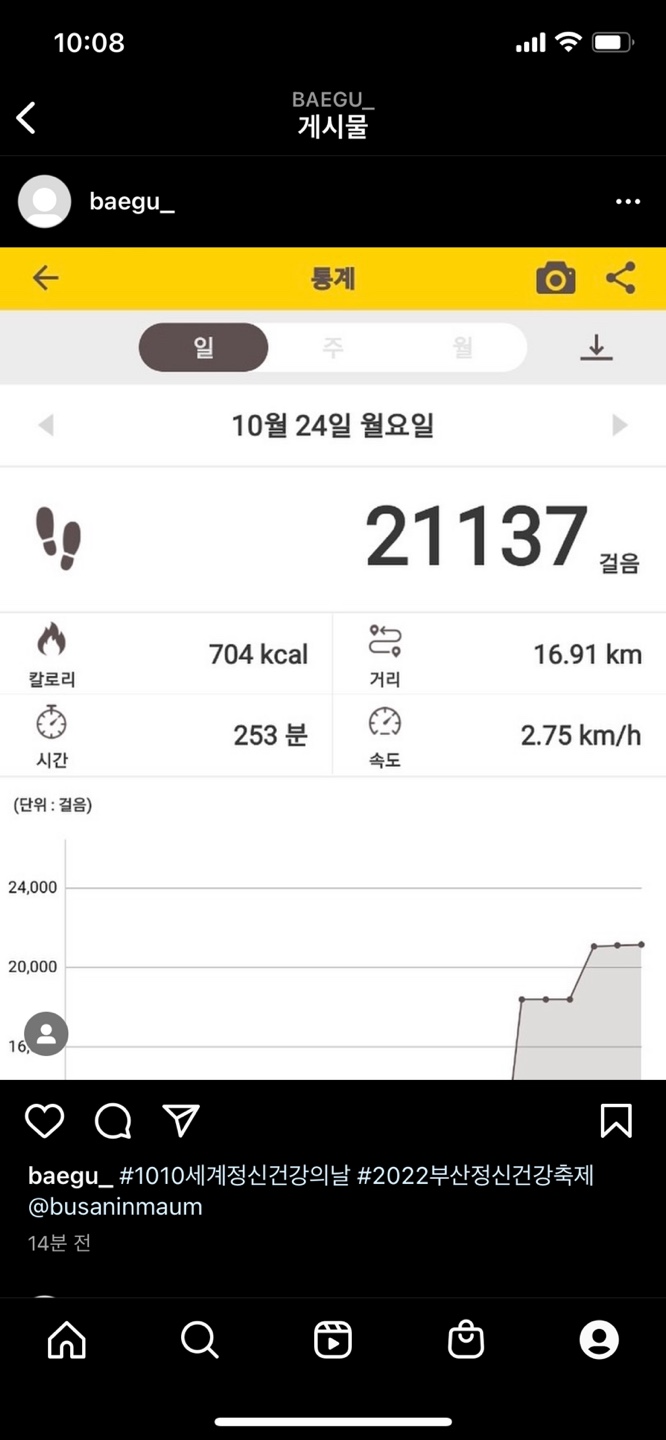Viewport: 666px width, 1440px height.
Task: Send this post via the paper plane
Action: (181, 1121)
